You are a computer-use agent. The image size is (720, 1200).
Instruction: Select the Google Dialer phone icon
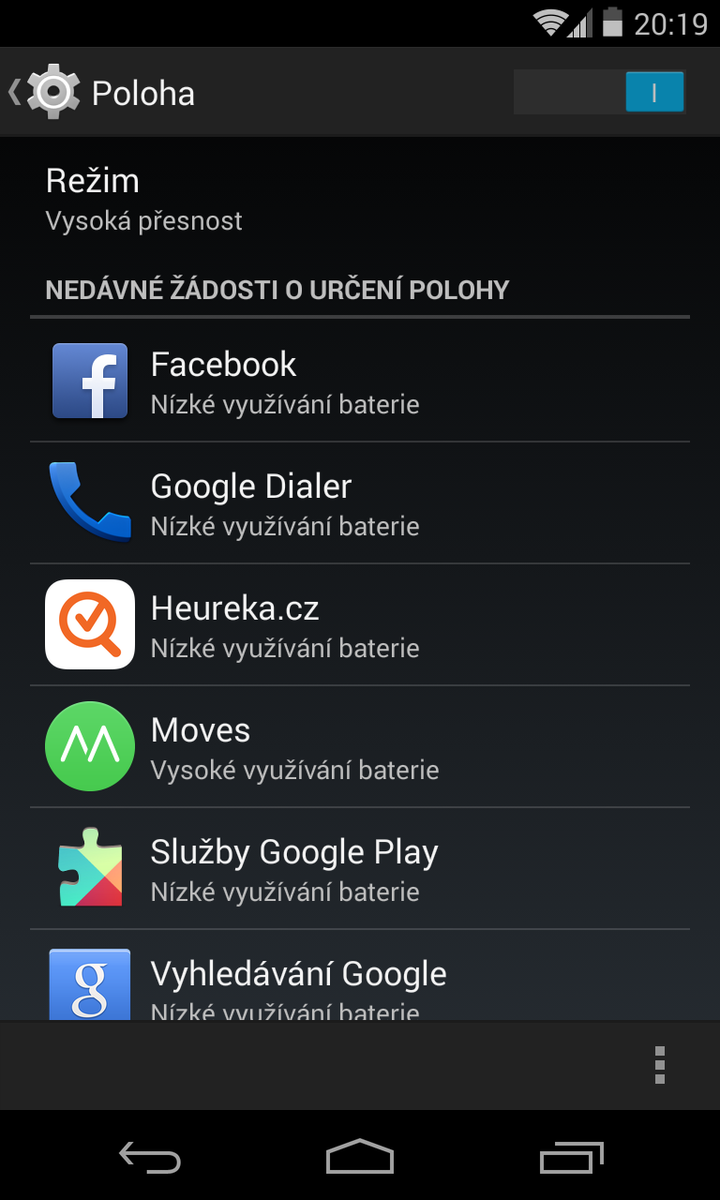[x=89, y=502]
